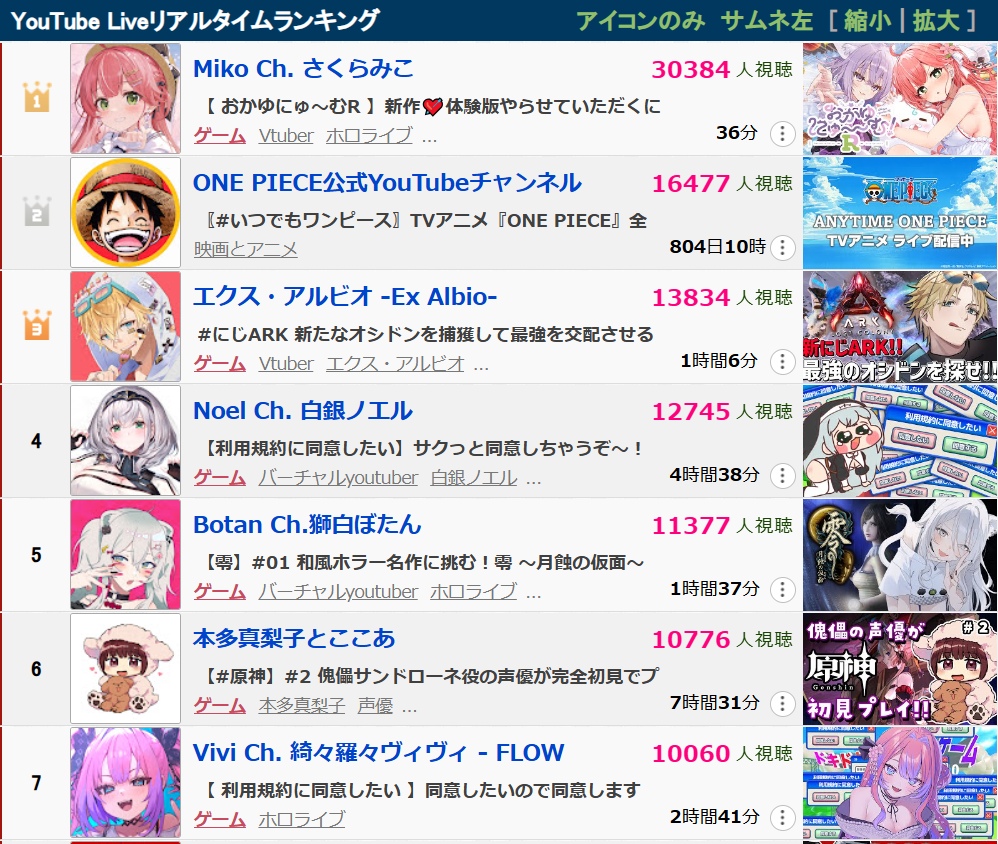Open Botan Ch.獅白ぼたん channel
Viewport: 998px width, 844px height.
tap(307, 525)
